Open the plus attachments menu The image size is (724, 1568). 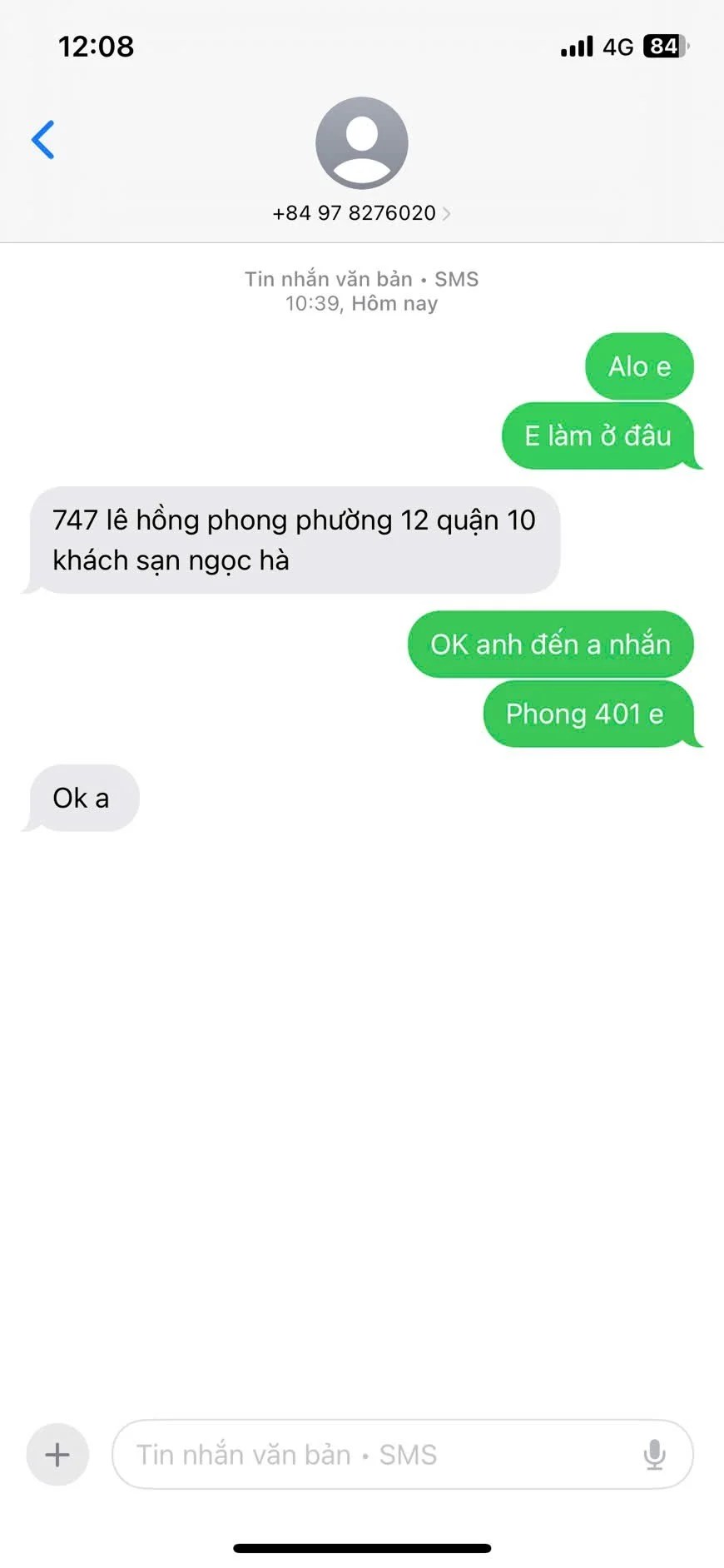pyautogui.click(x=57, y=1455)
